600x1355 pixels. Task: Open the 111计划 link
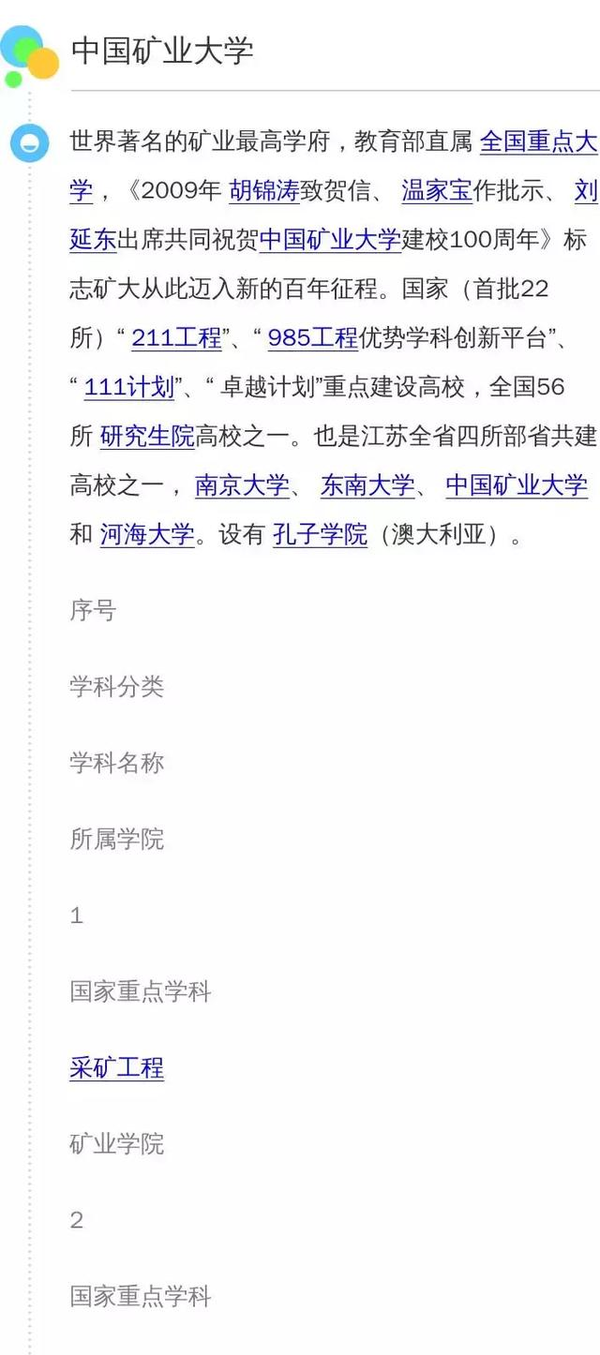tap(129, 387)
